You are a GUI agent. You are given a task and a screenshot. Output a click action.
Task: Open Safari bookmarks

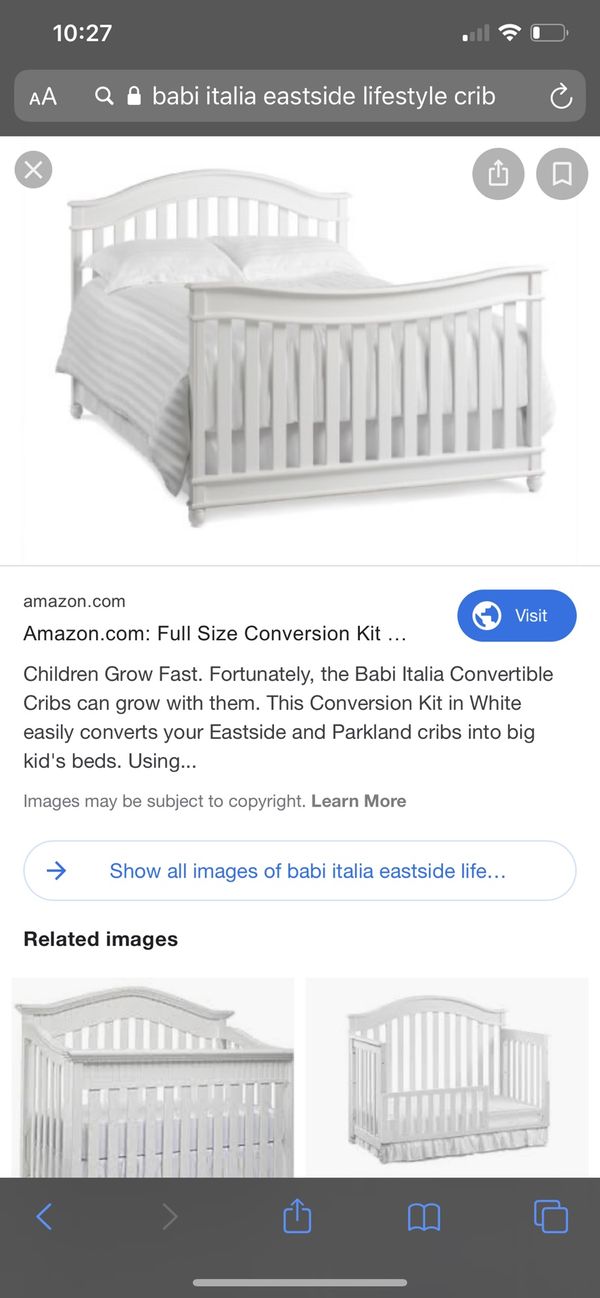tap(424, 1217)
